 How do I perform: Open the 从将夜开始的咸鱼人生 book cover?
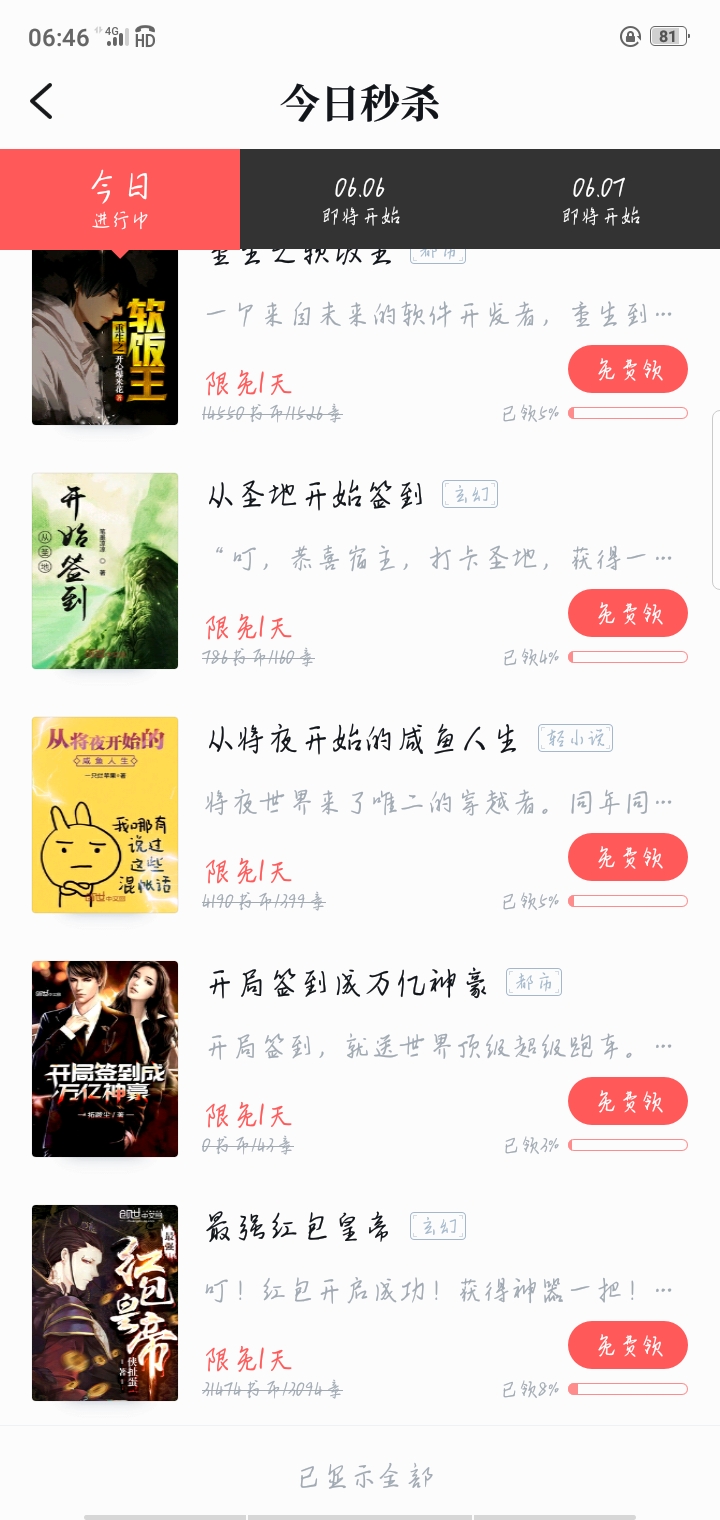tap(105, 815)
